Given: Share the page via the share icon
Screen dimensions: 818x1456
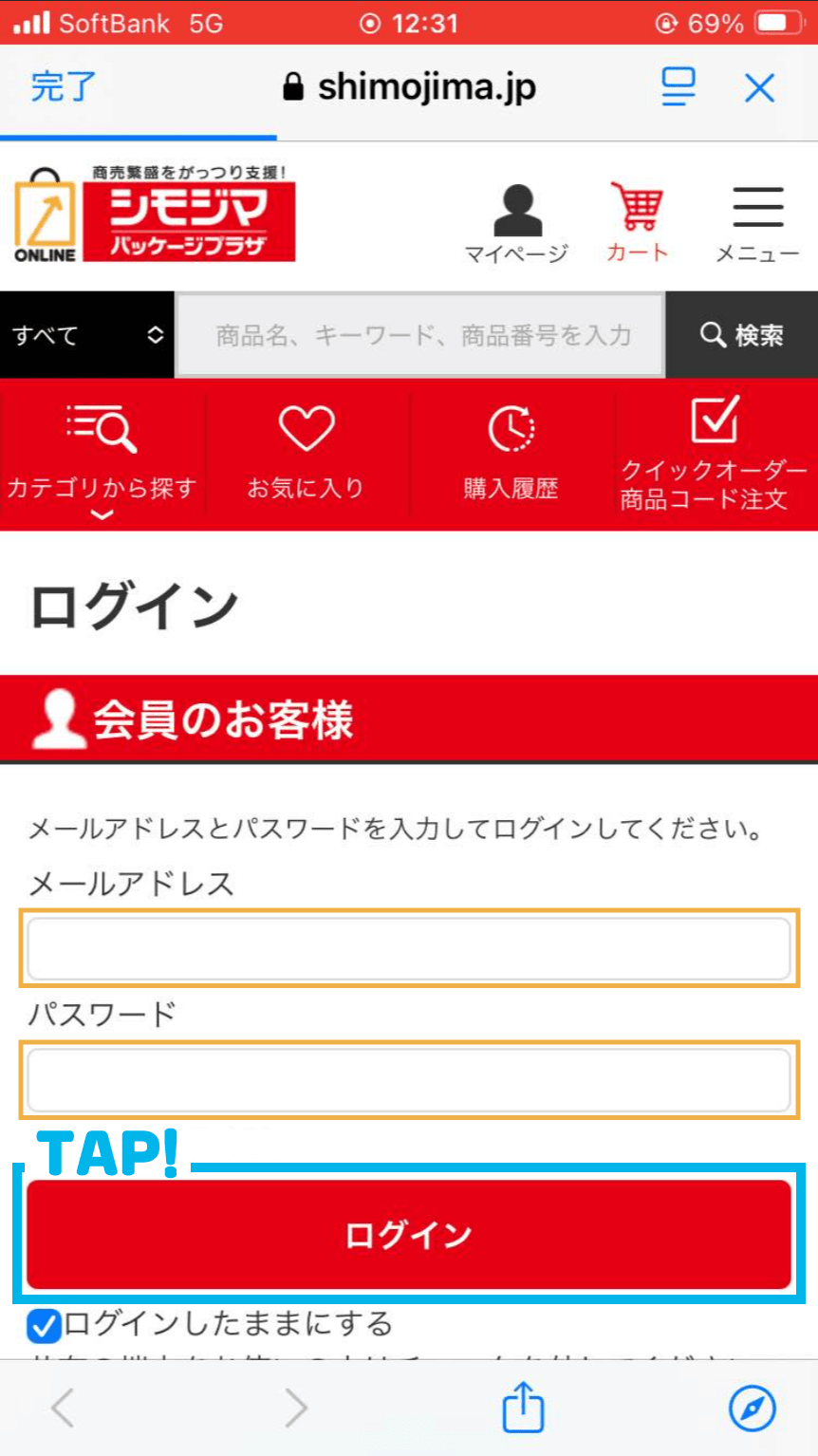Looking at the screenshot, I should click(523, 1408).
